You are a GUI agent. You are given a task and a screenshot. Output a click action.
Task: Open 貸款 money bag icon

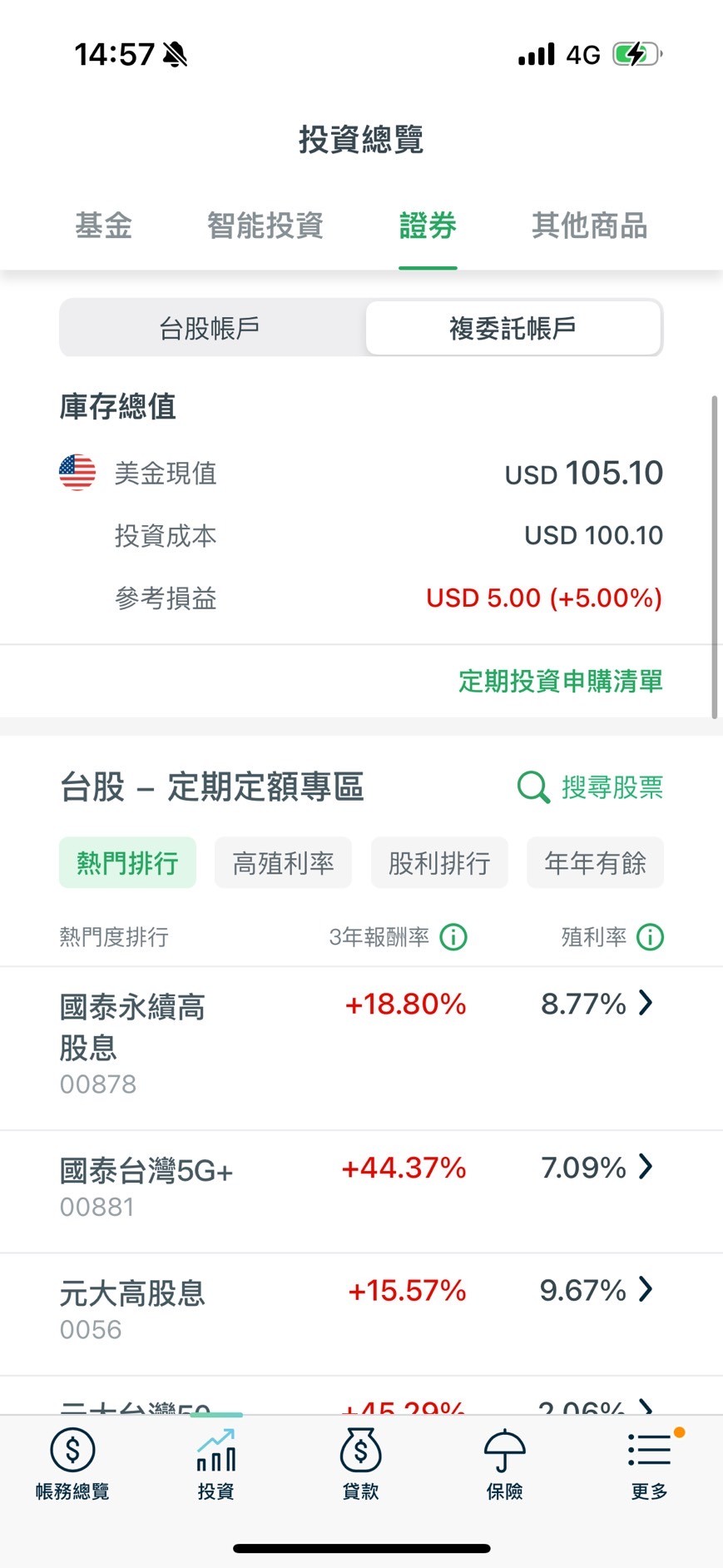361,1465
